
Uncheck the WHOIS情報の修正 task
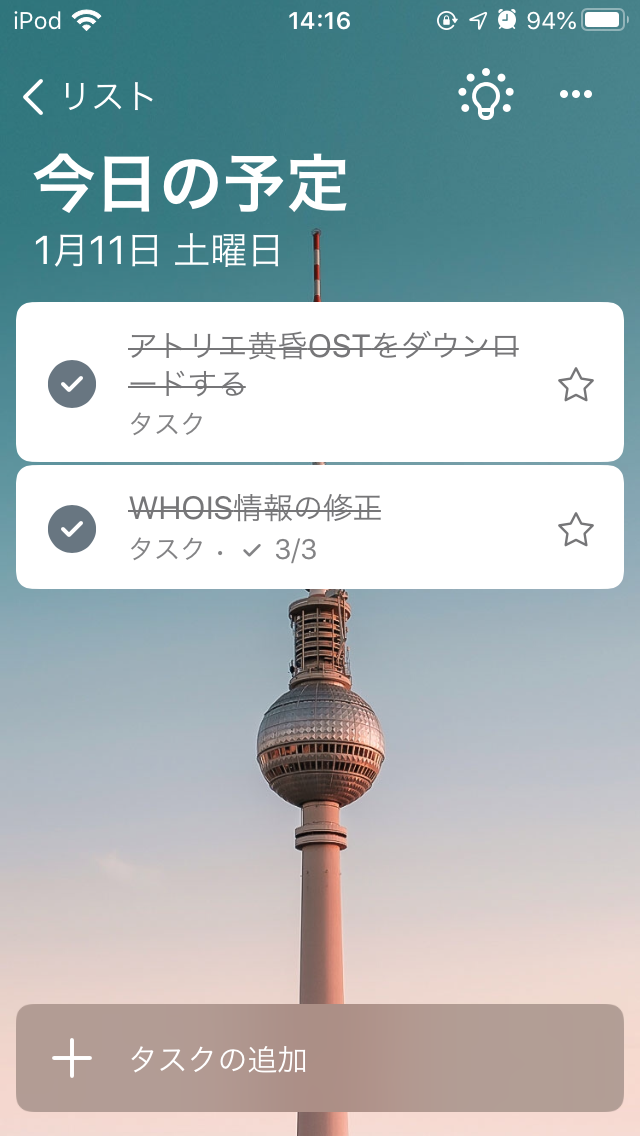[x=72, y=529]
